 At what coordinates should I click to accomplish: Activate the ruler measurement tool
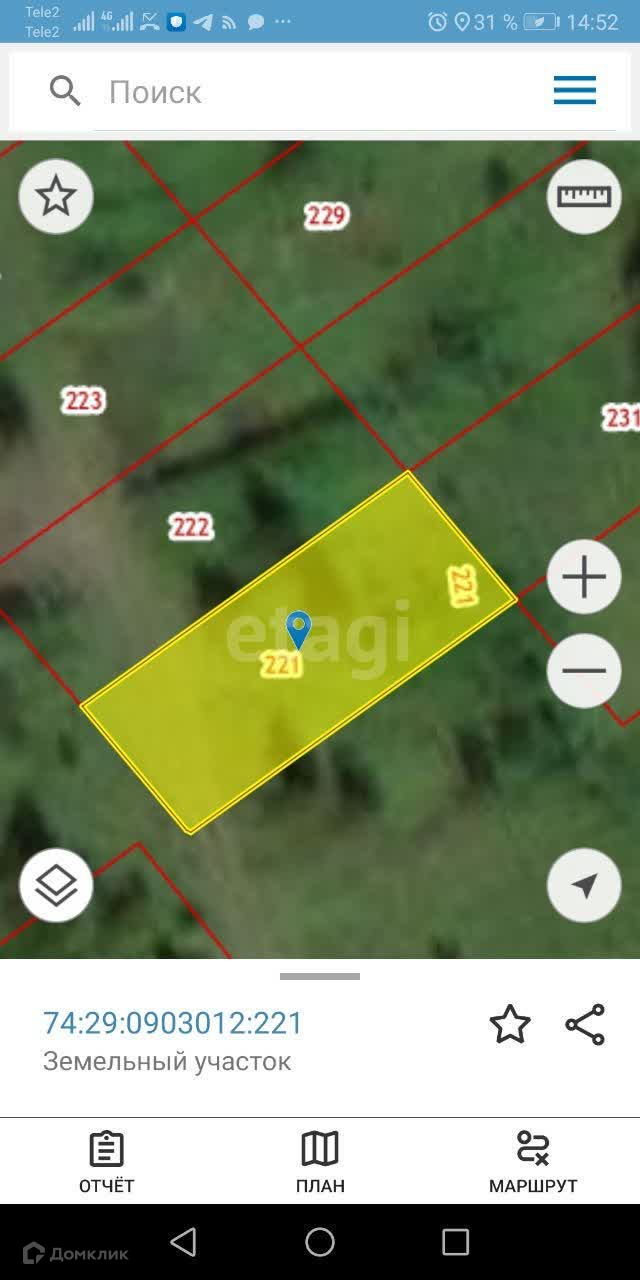584,196
